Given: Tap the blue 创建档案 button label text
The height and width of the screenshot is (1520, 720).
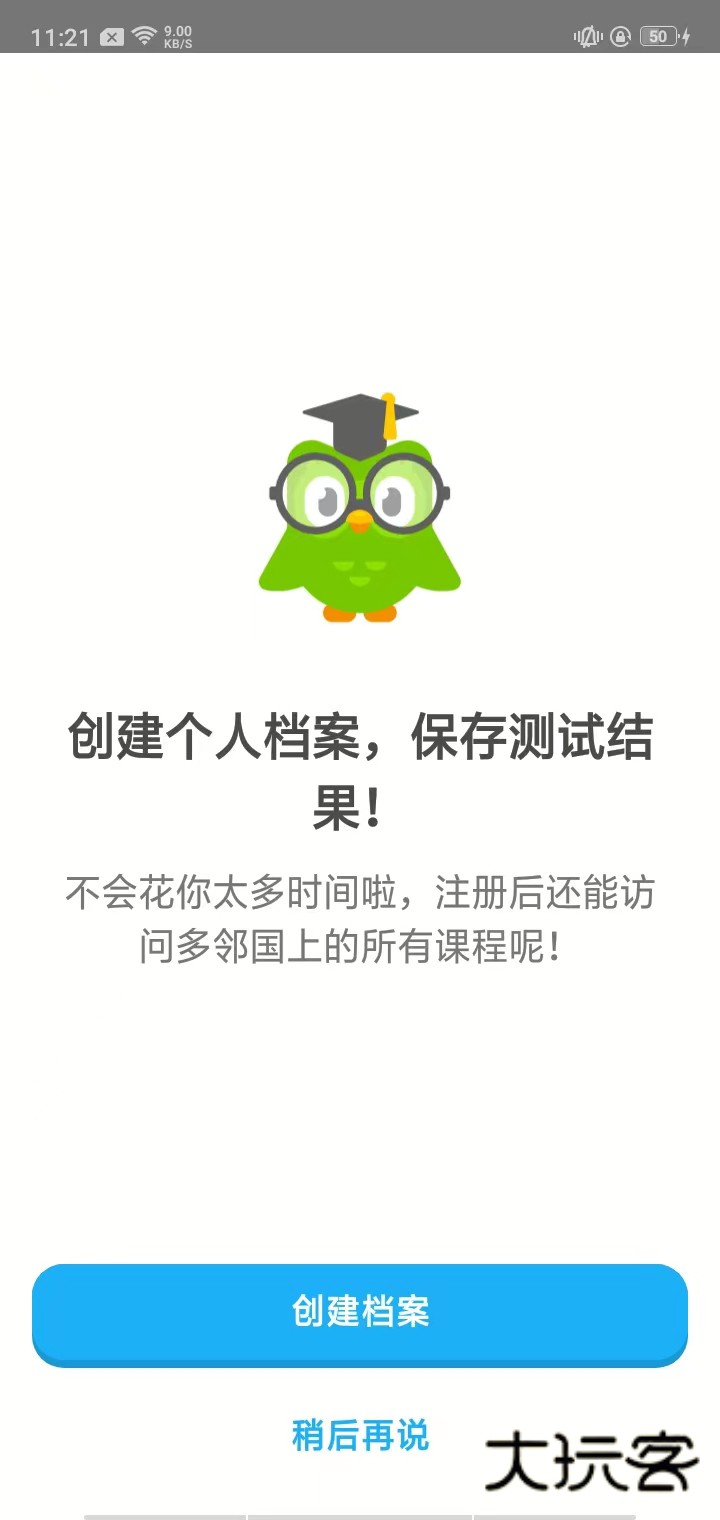Looking at the screenshot, I should [360, 1315].
